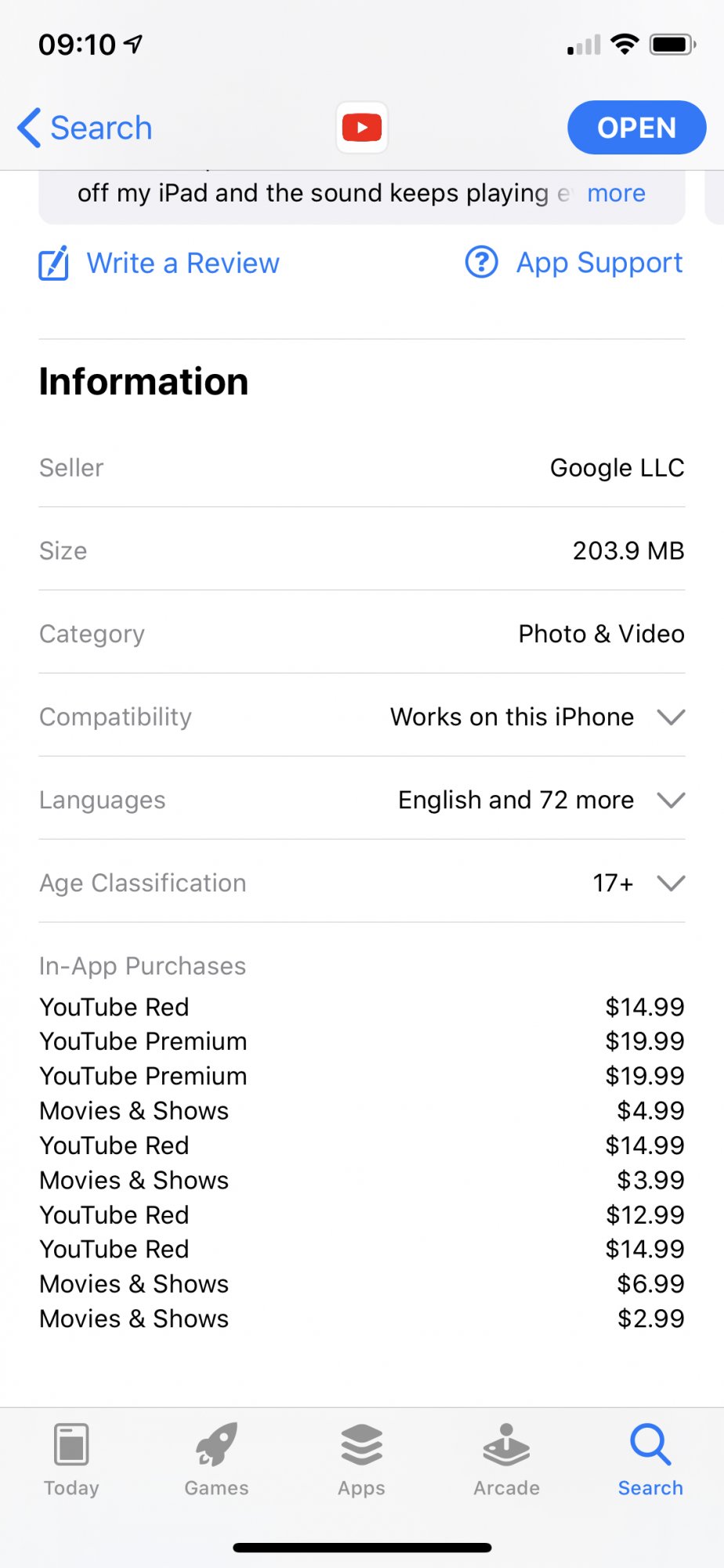Tap the OPEN button for YouTube
This screenshot has height=1568, width=724.
(636, 128)
